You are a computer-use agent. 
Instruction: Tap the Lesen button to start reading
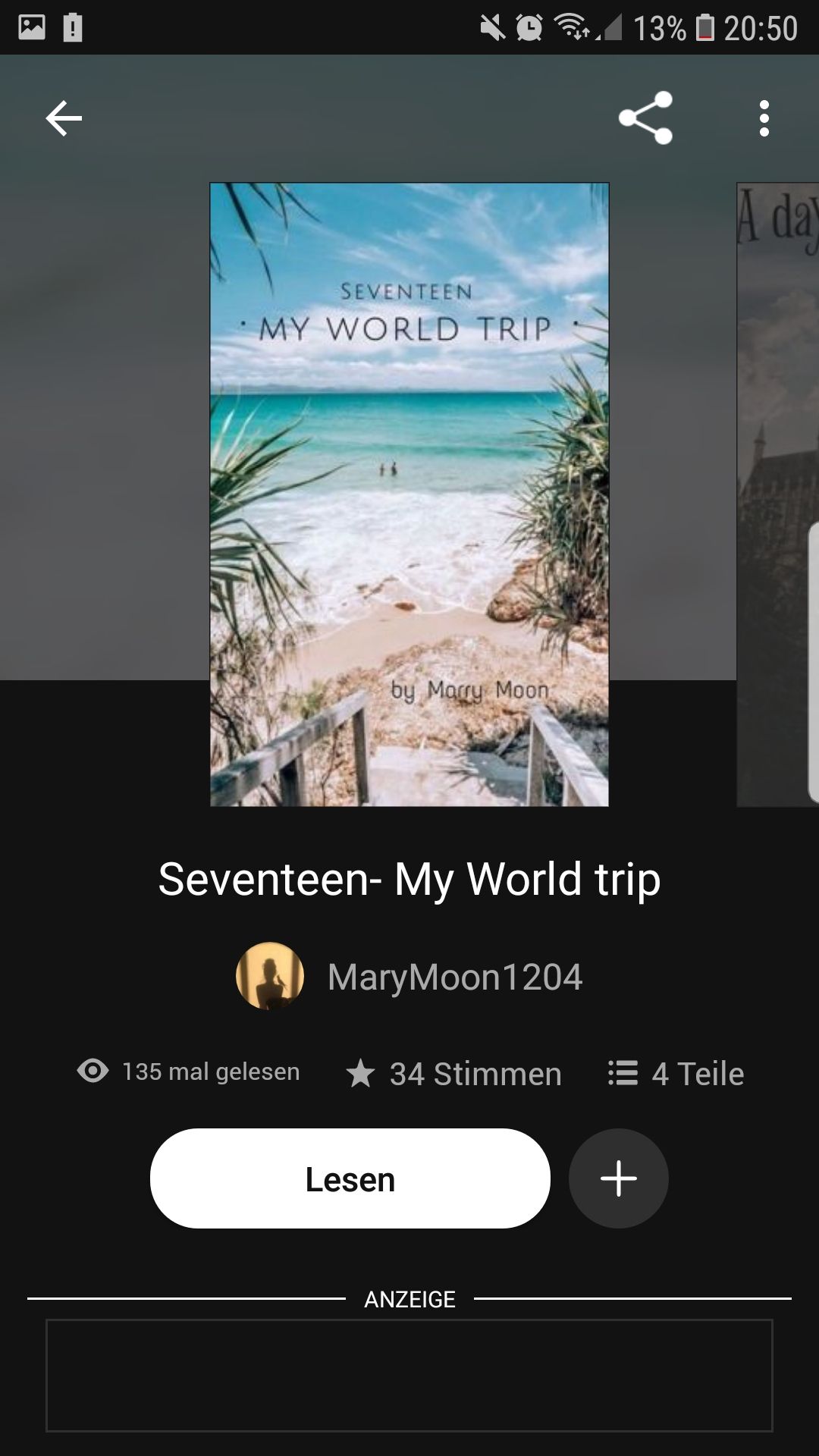pyautogui.click(x=350, y=1178)
